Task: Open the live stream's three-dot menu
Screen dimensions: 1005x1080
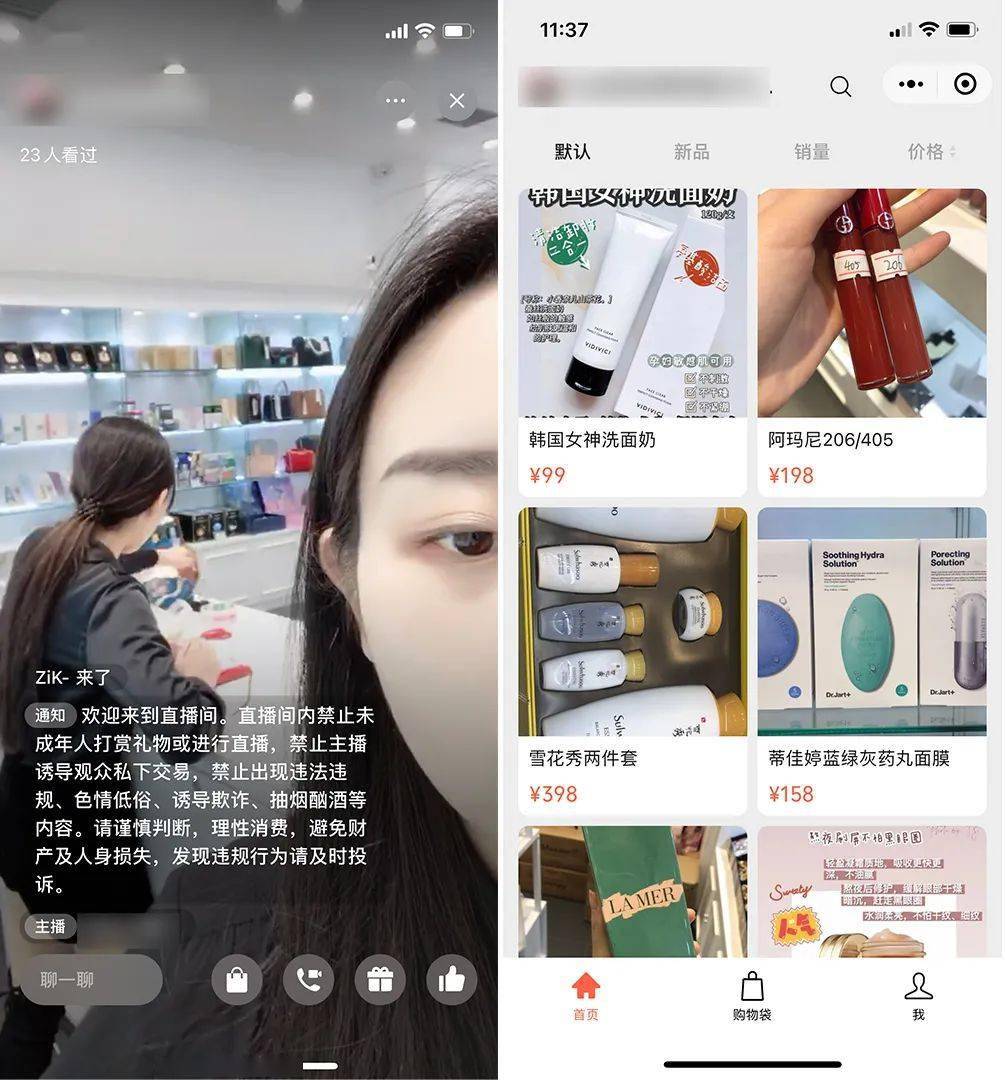Action: (396, 101)
